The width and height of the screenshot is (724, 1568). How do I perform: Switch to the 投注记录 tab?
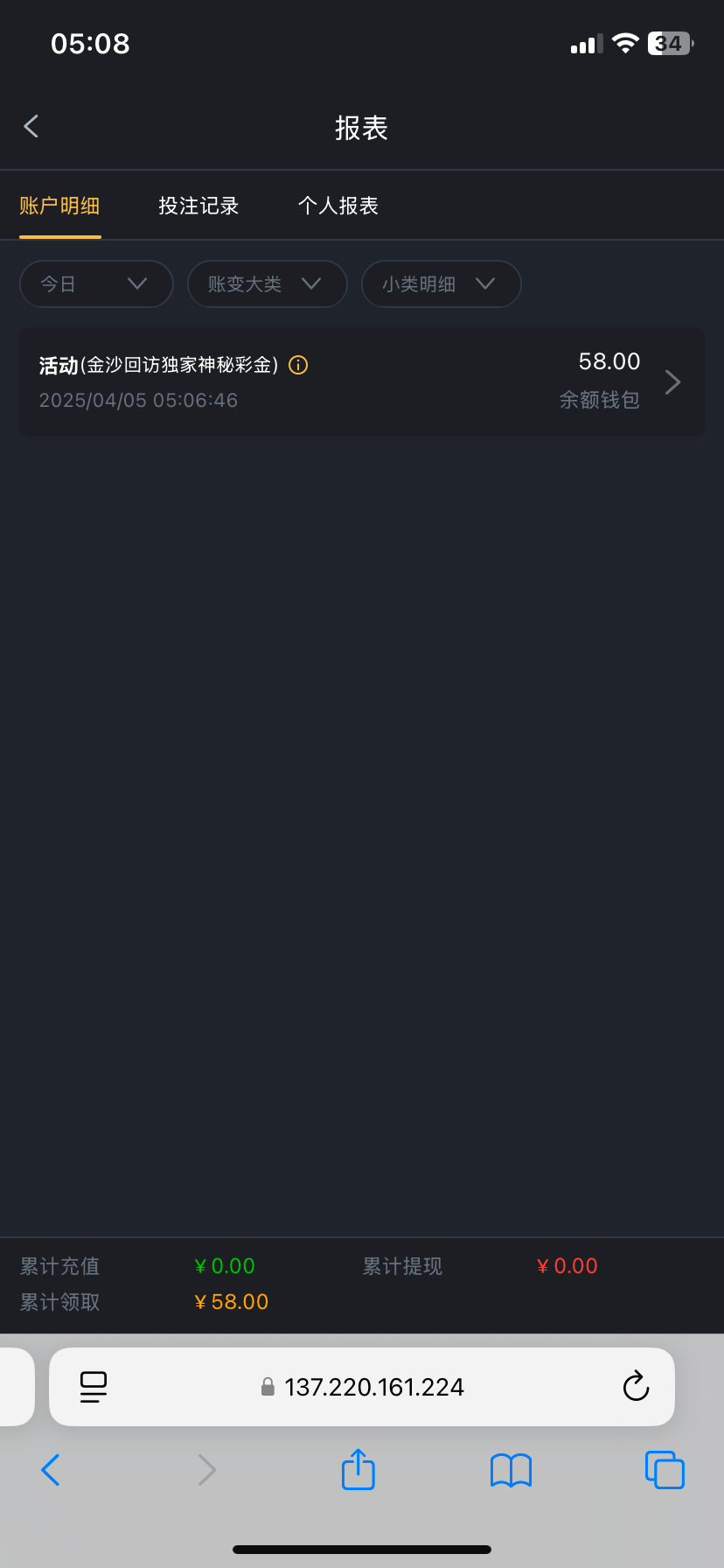198,206
